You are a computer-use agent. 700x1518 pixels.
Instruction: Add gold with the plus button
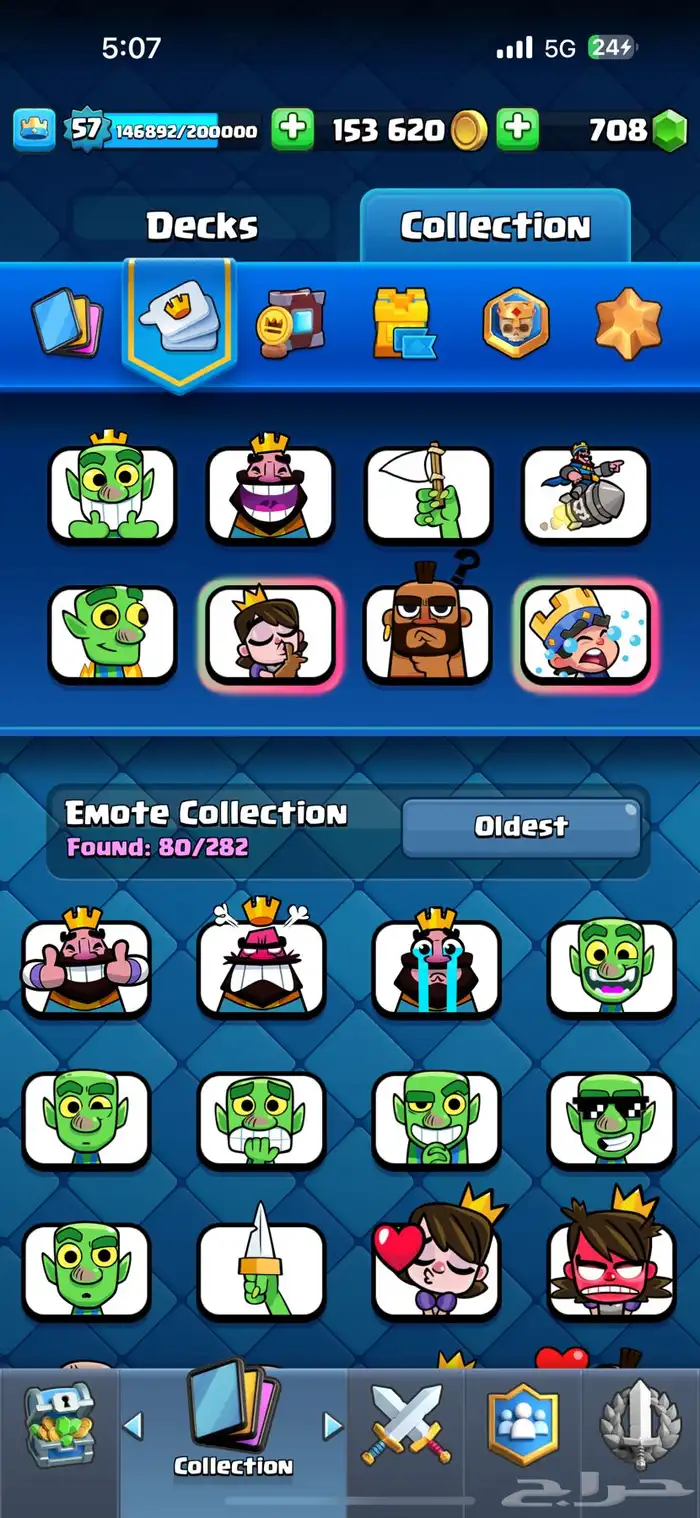pyautogui.click(x=292, y=130)
